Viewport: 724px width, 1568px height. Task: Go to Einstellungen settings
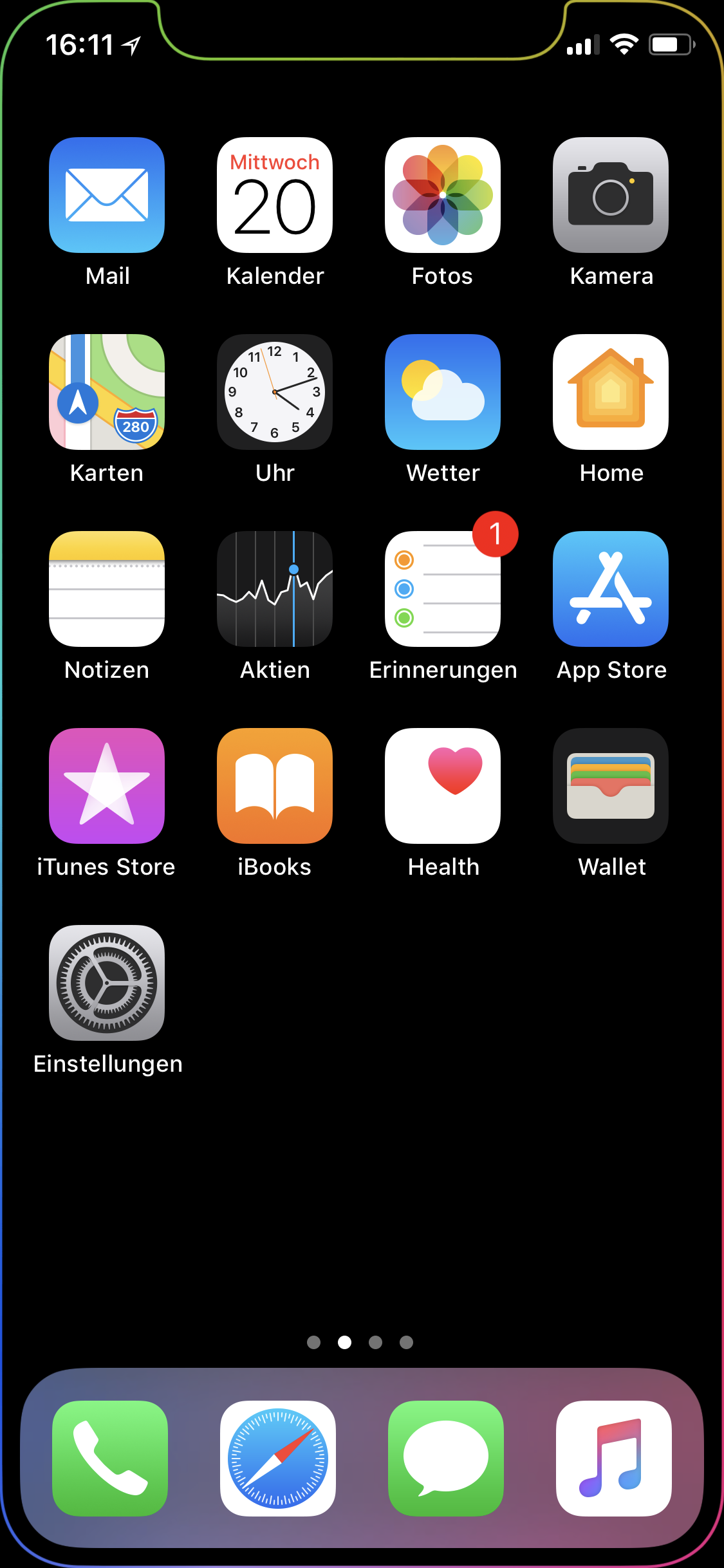click(107, 983)
